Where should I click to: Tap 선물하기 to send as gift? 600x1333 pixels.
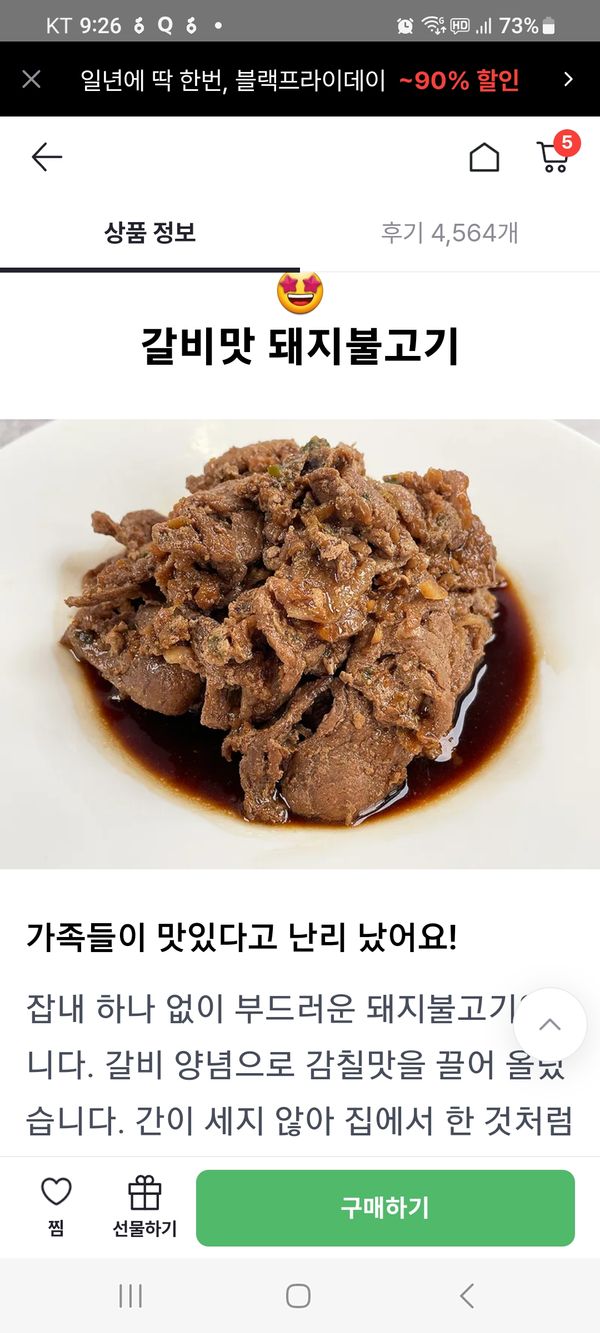145,1205
